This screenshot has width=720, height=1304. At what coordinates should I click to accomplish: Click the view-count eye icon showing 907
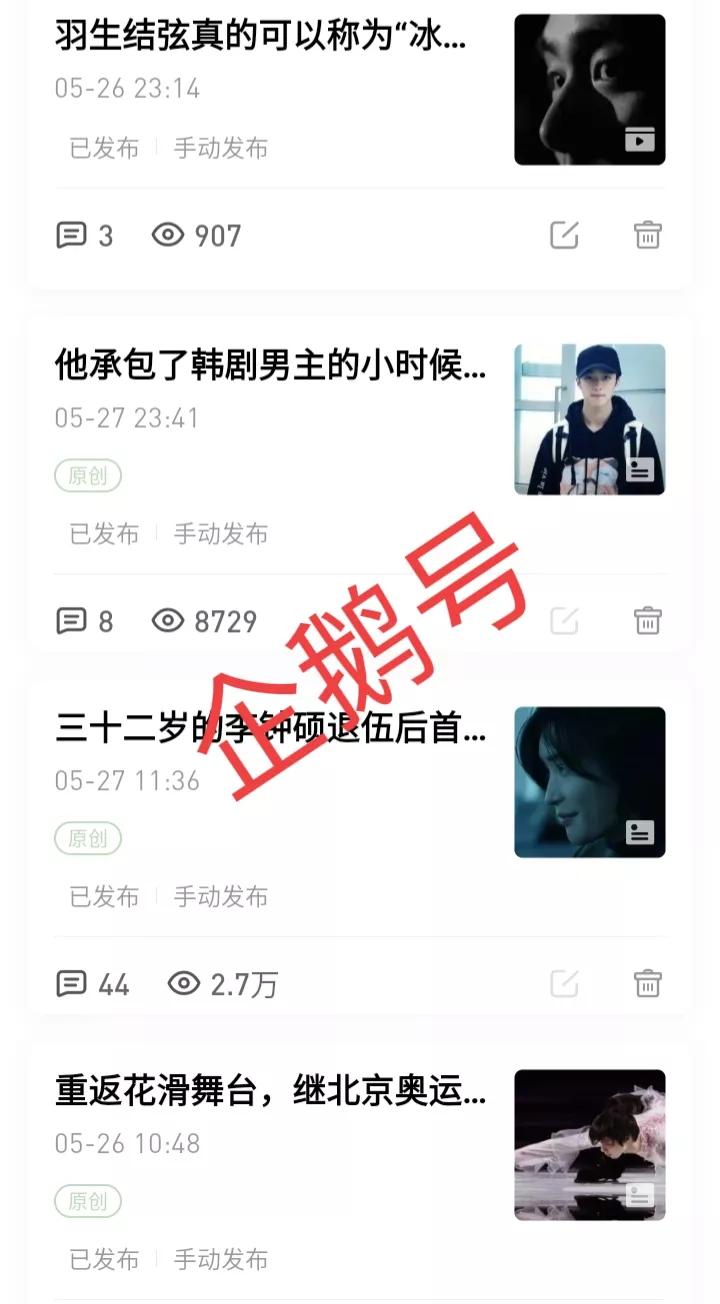[x=164, y=235]
